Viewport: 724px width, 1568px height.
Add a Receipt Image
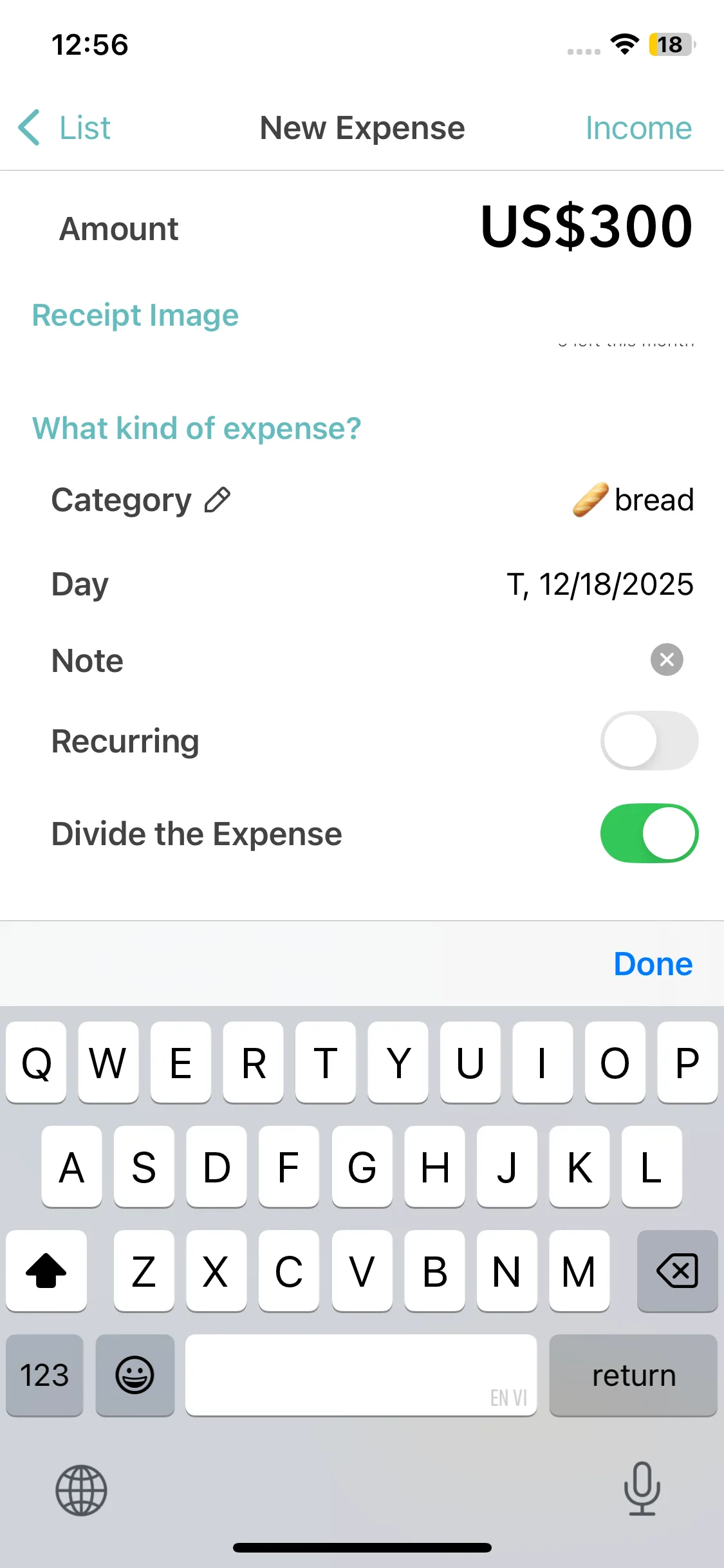point(135,315)
